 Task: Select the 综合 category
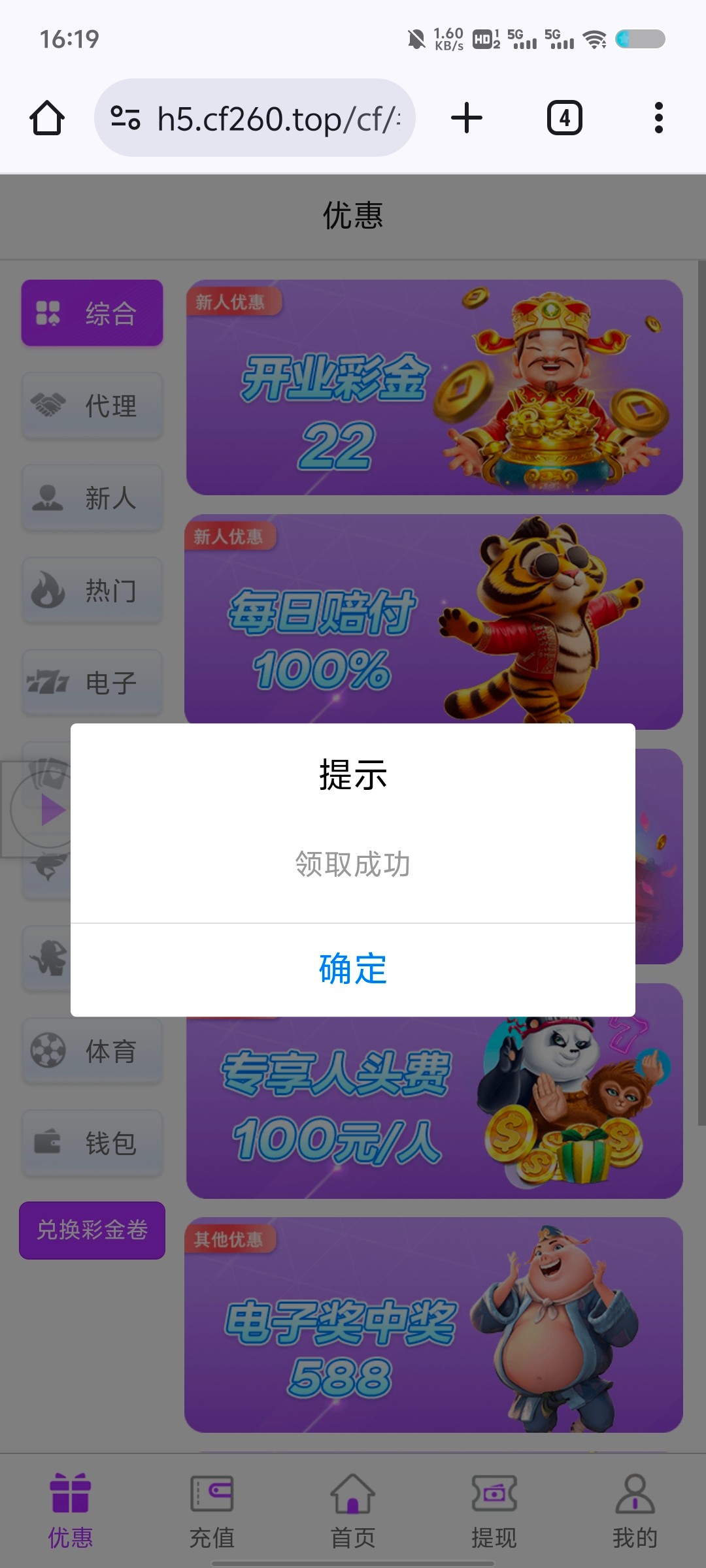92,313
